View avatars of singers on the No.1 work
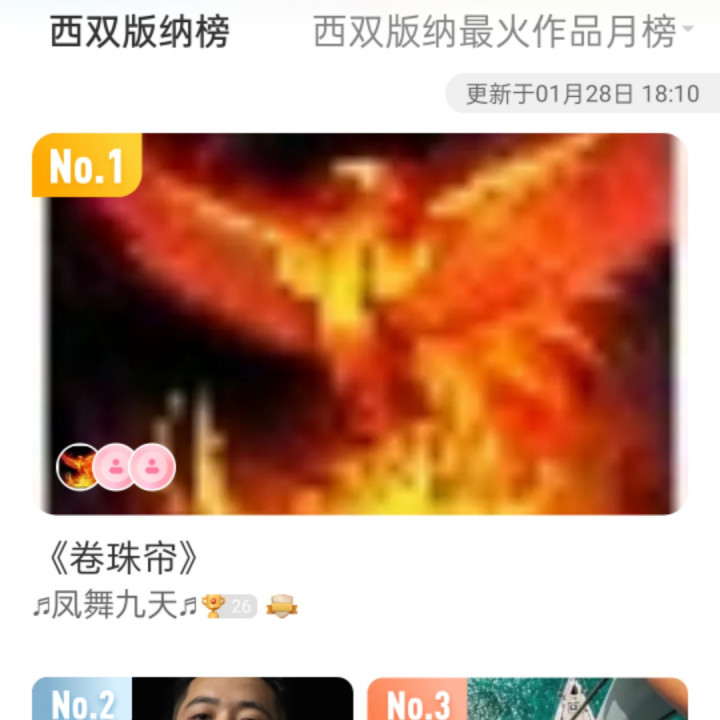720x720 pixels. coord(116,467)
